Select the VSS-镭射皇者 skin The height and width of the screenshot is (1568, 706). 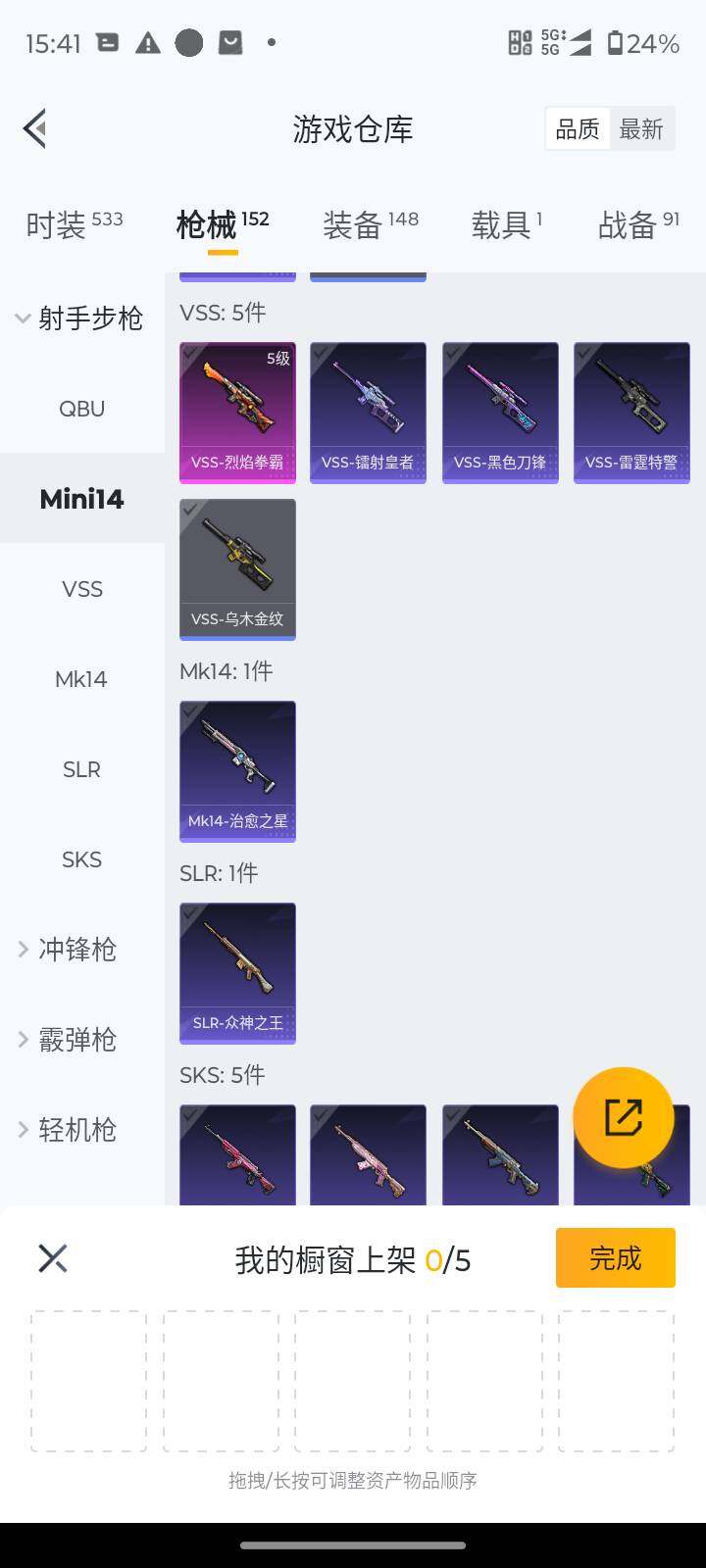pos(368,412)
